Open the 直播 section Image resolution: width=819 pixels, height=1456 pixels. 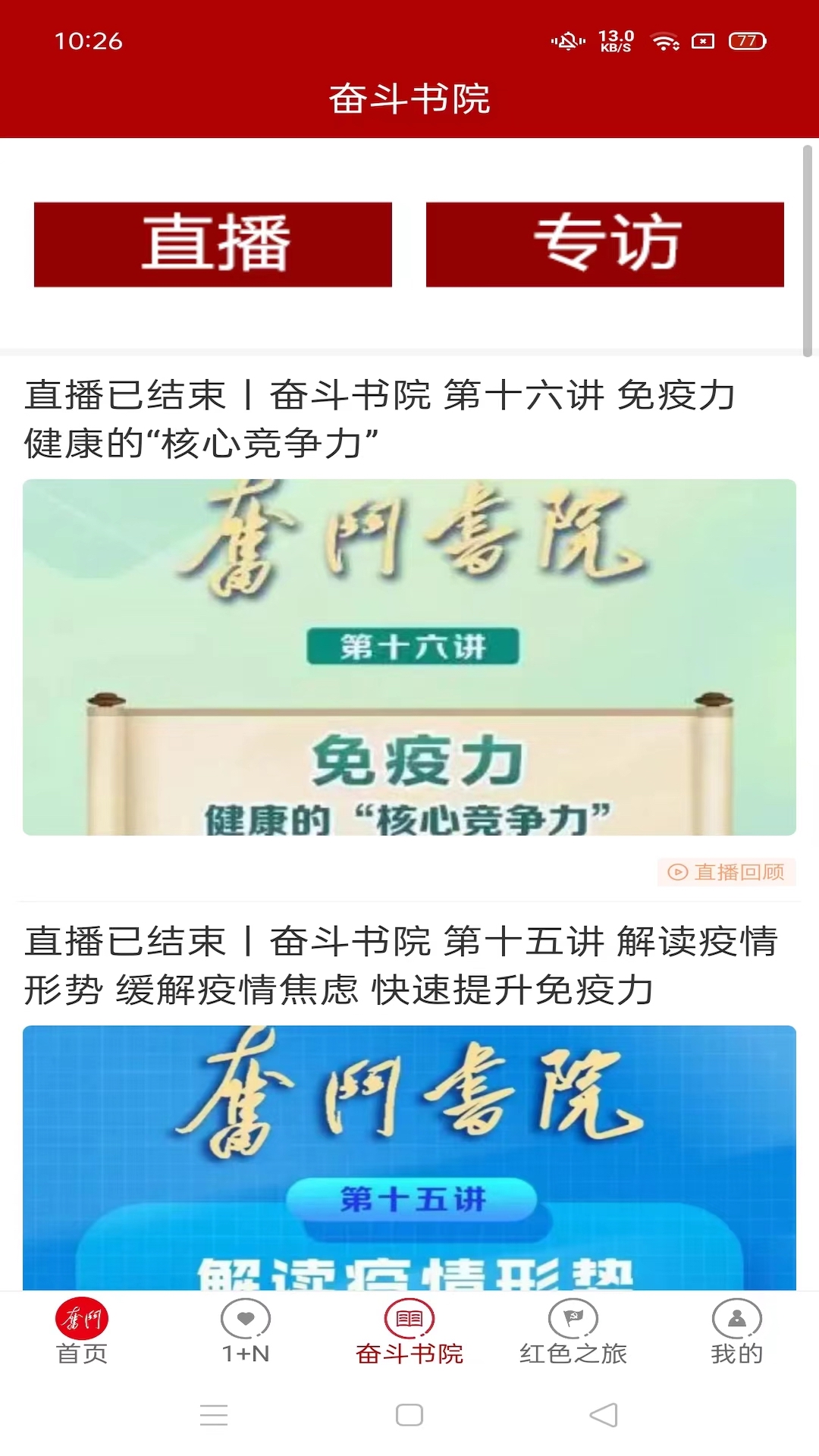[213, 244]
